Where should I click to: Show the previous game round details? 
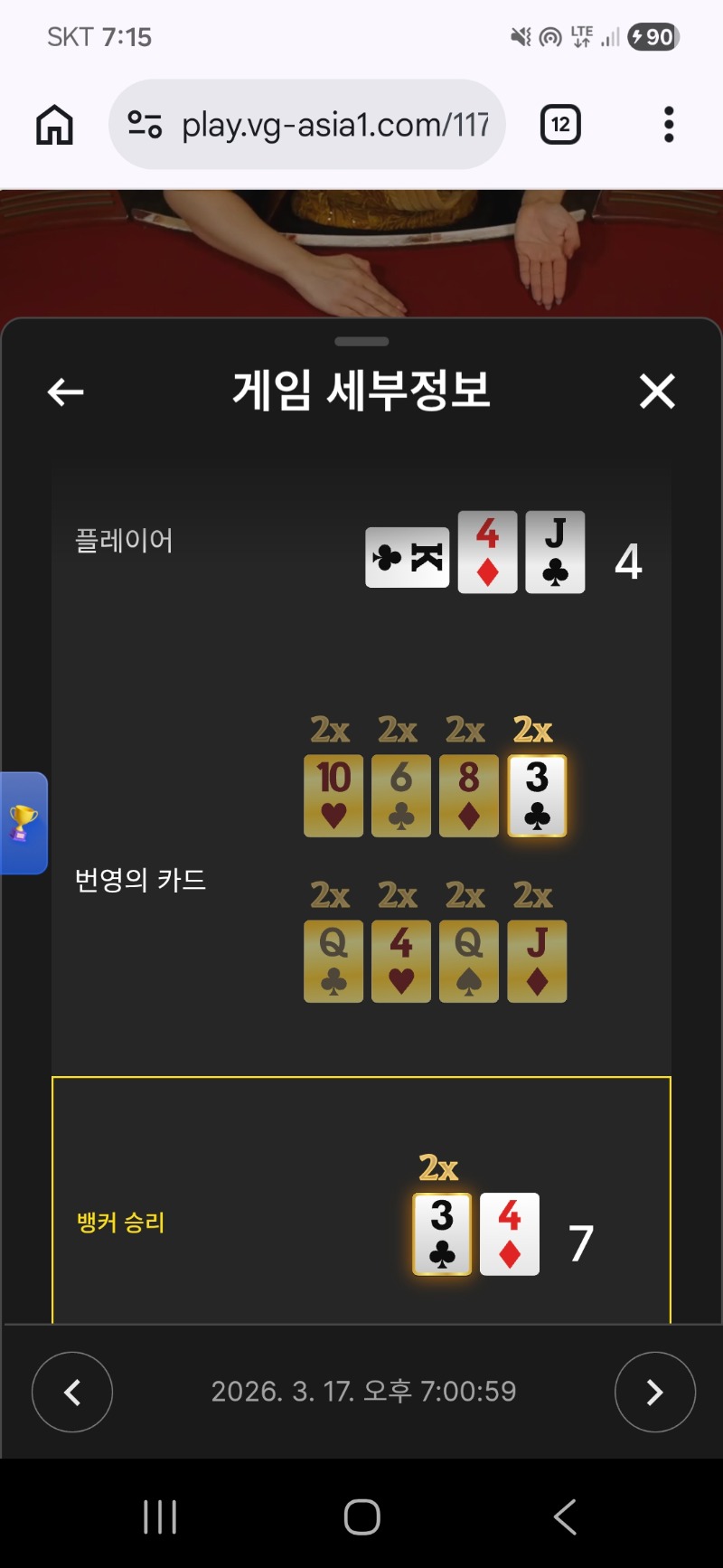(x=72, y=1392)
